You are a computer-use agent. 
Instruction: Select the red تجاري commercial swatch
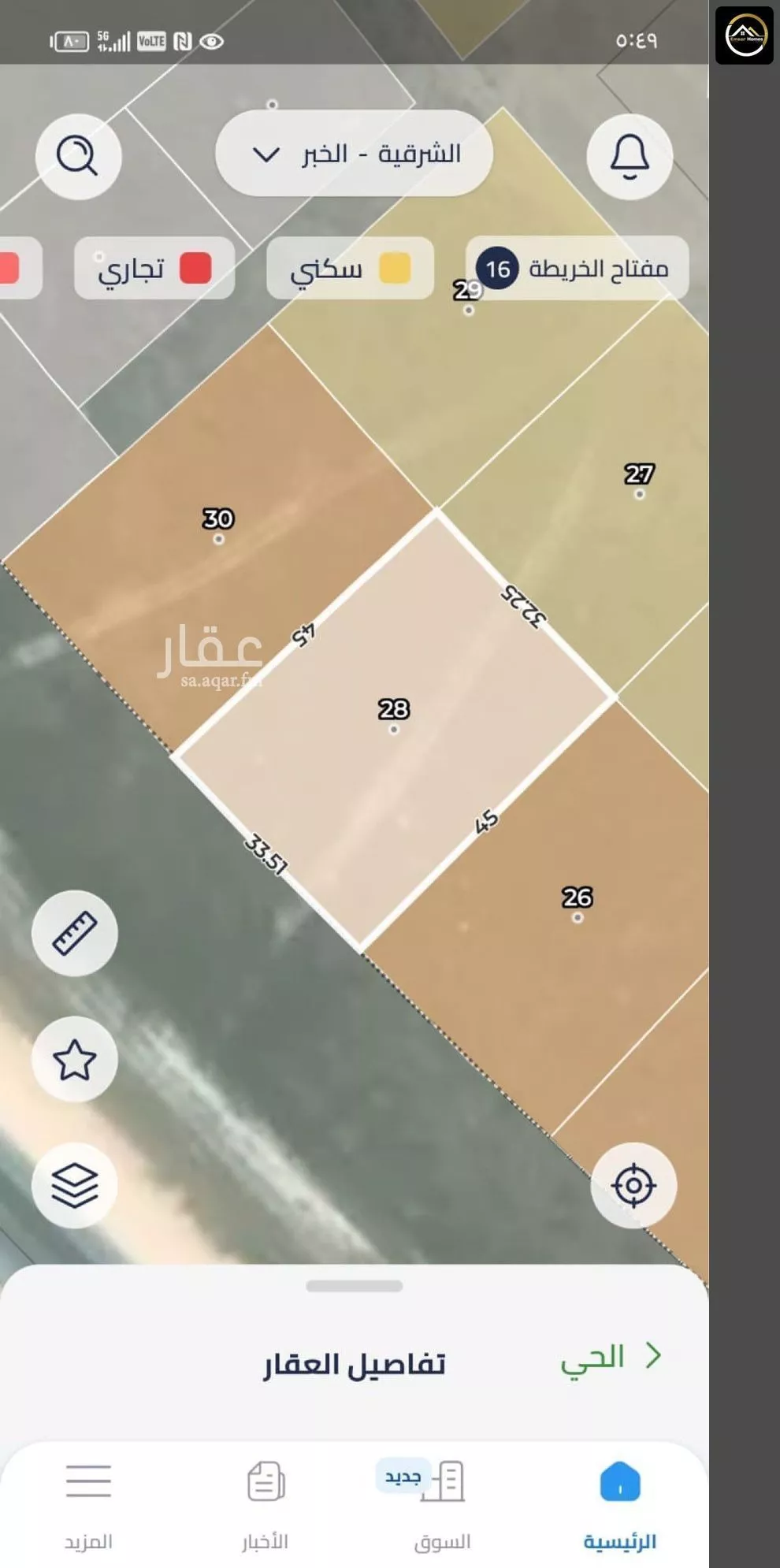coord(196,269)
